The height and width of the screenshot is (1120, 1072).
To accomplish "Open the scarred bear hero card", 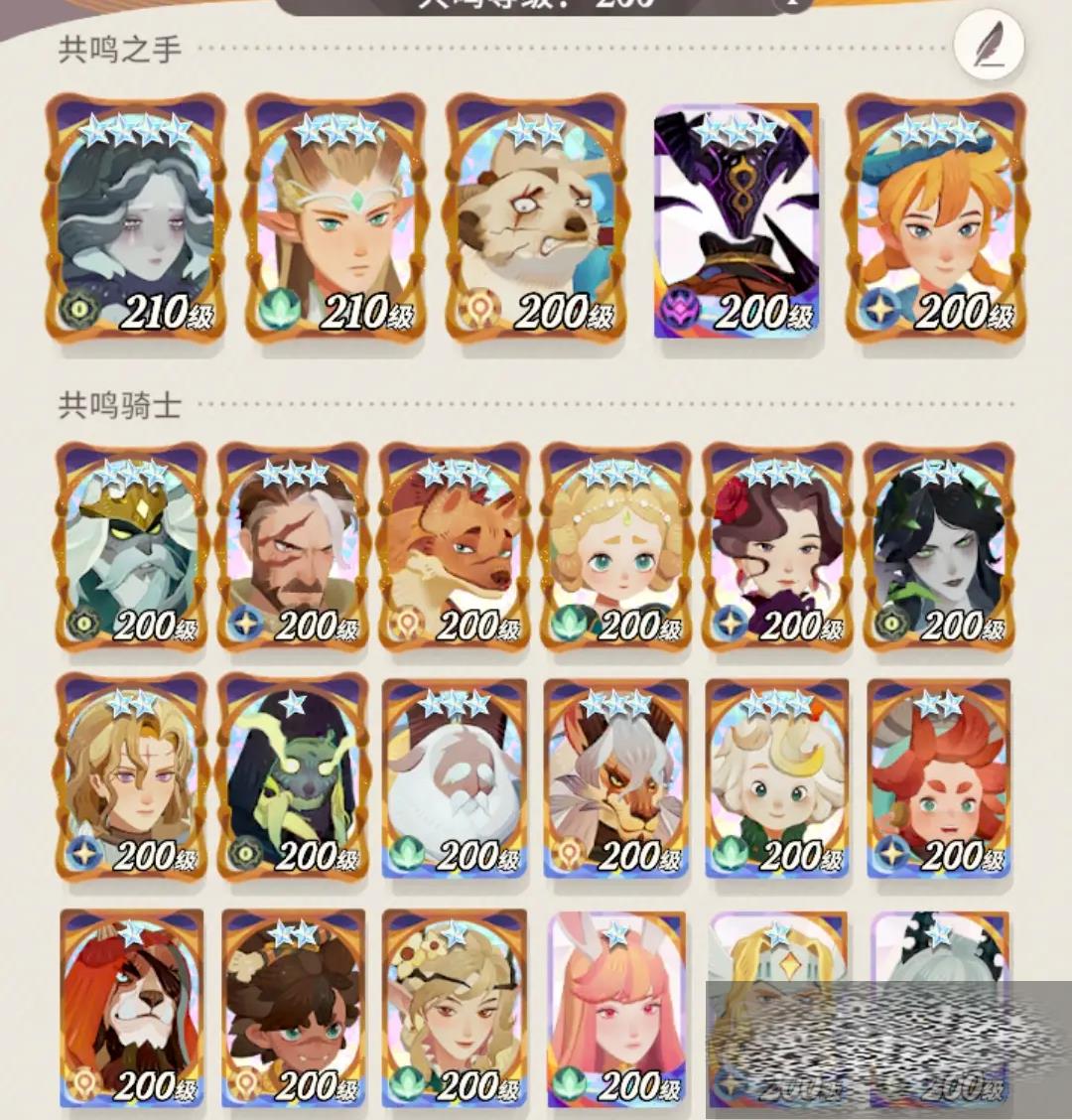I will click(x=536, y=218).
